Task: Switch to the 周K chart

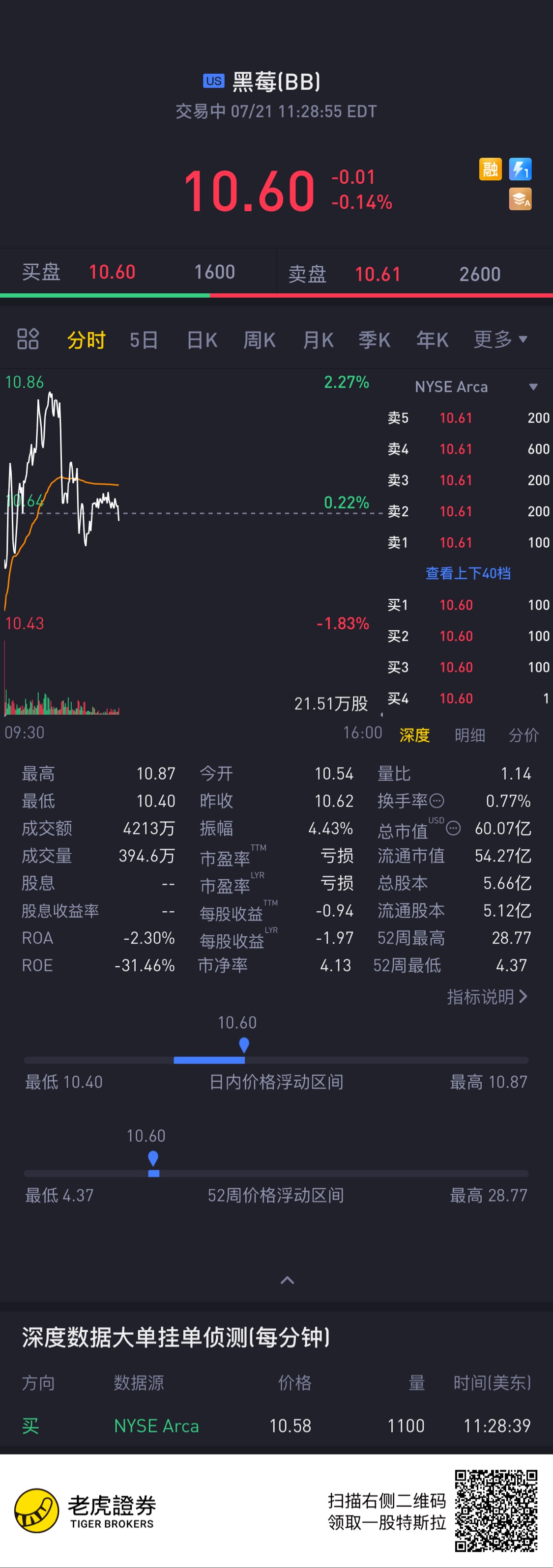Action: pyautogui.click(x=260, y=339)
